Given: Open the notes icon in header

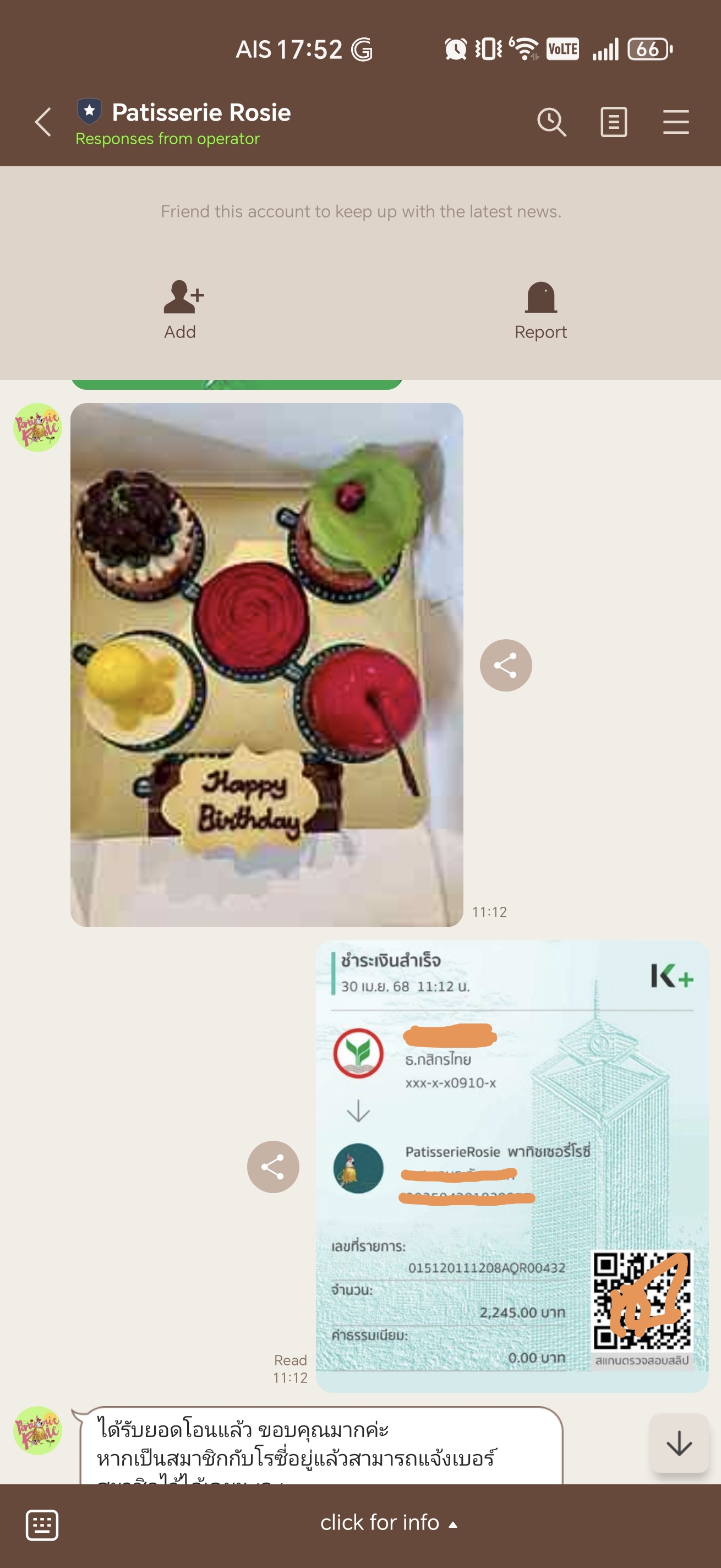Looking at the screenshot, I should coord(613,122).
